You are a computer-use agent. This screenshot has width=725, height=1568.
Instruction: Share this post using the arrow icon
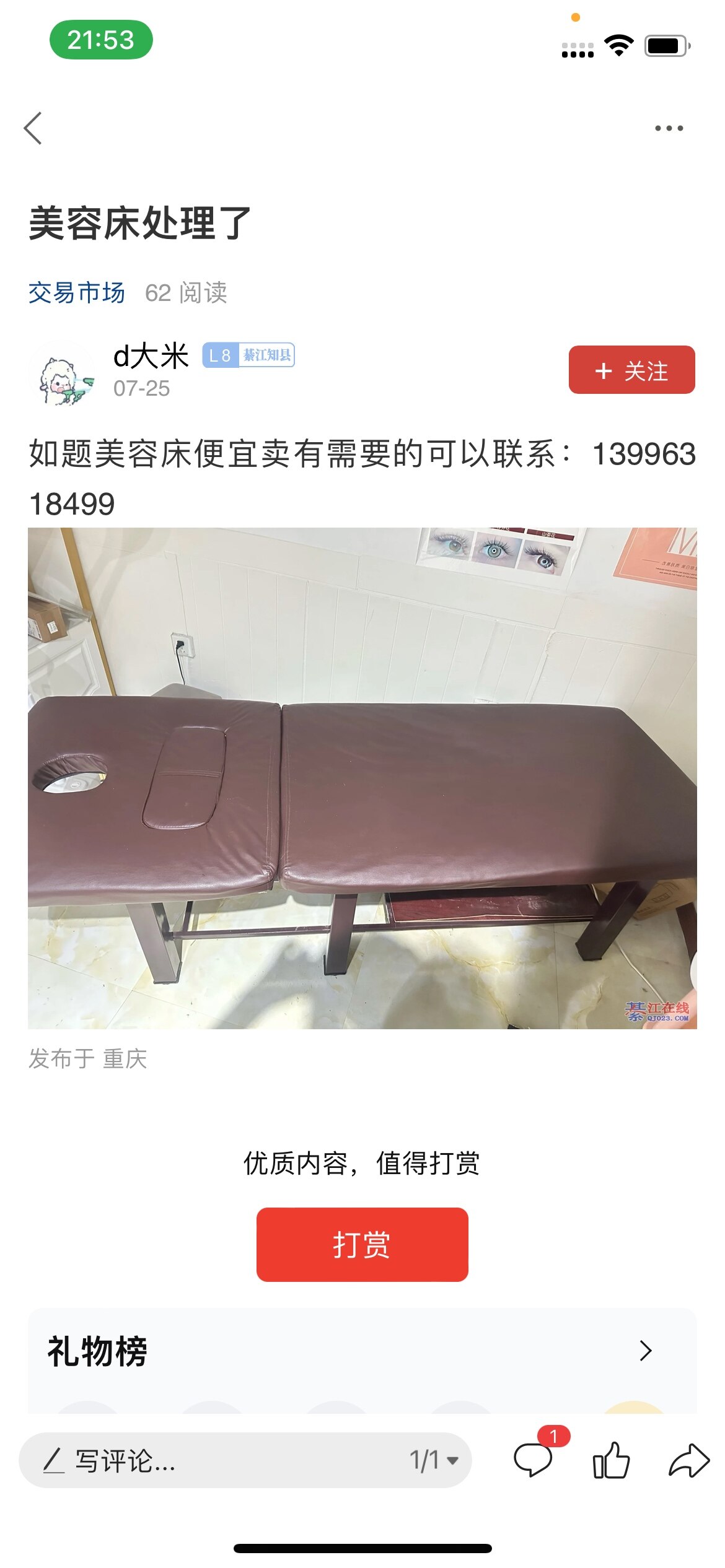point(689,1460)
